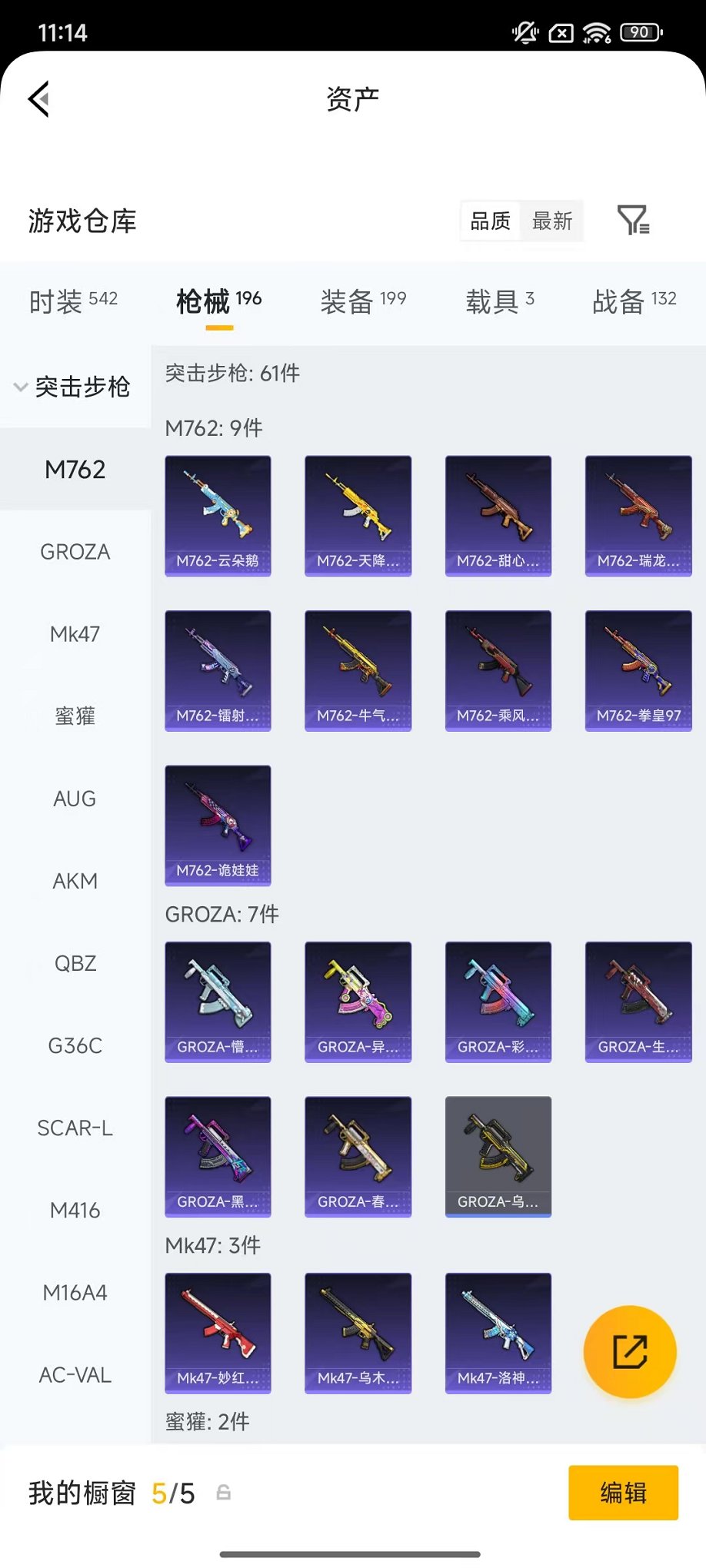Viewport: 706px width, 1568px height.
Task: Choose SCAR-L in the side list
Action: pos(75,1128)
